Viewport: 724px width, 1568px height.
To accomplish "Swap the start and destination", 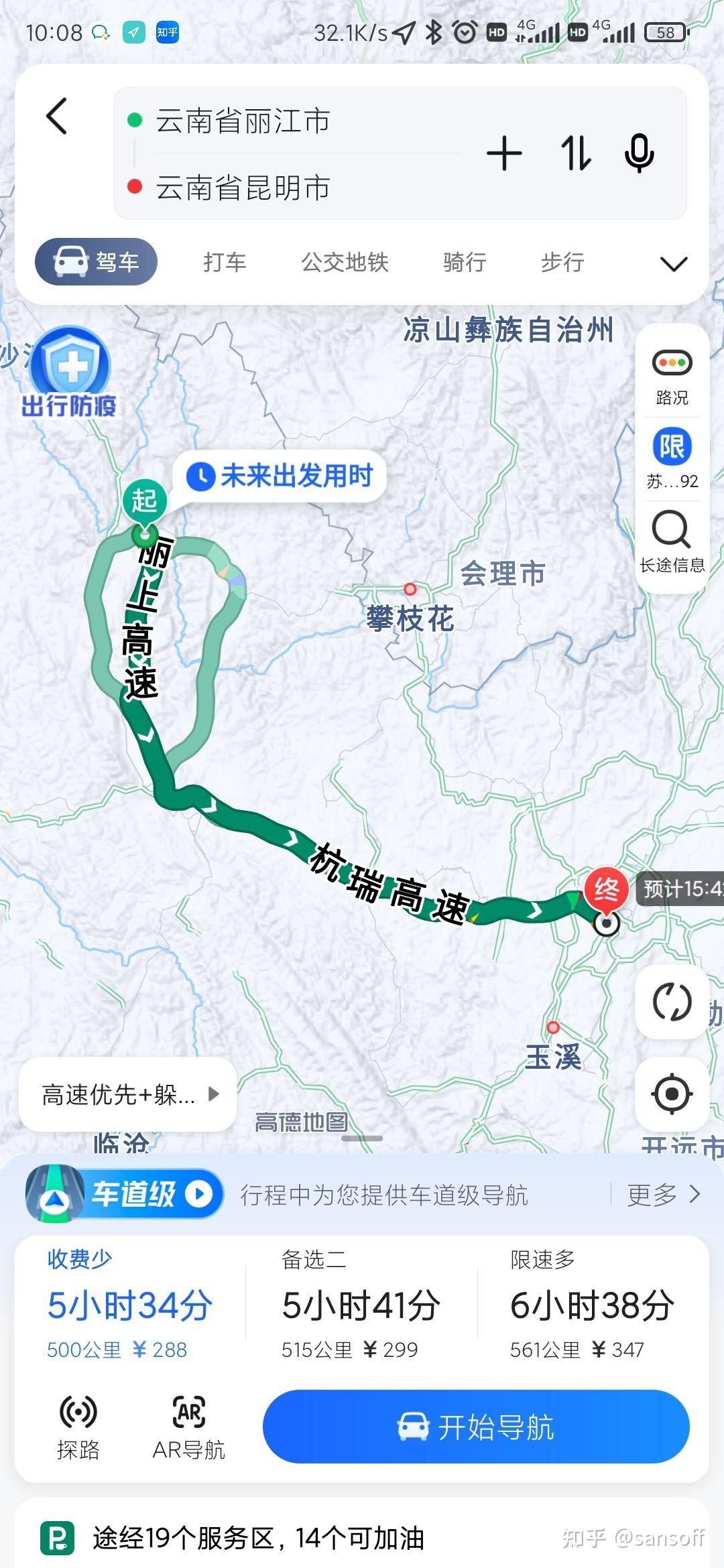I will click(576, 153).
